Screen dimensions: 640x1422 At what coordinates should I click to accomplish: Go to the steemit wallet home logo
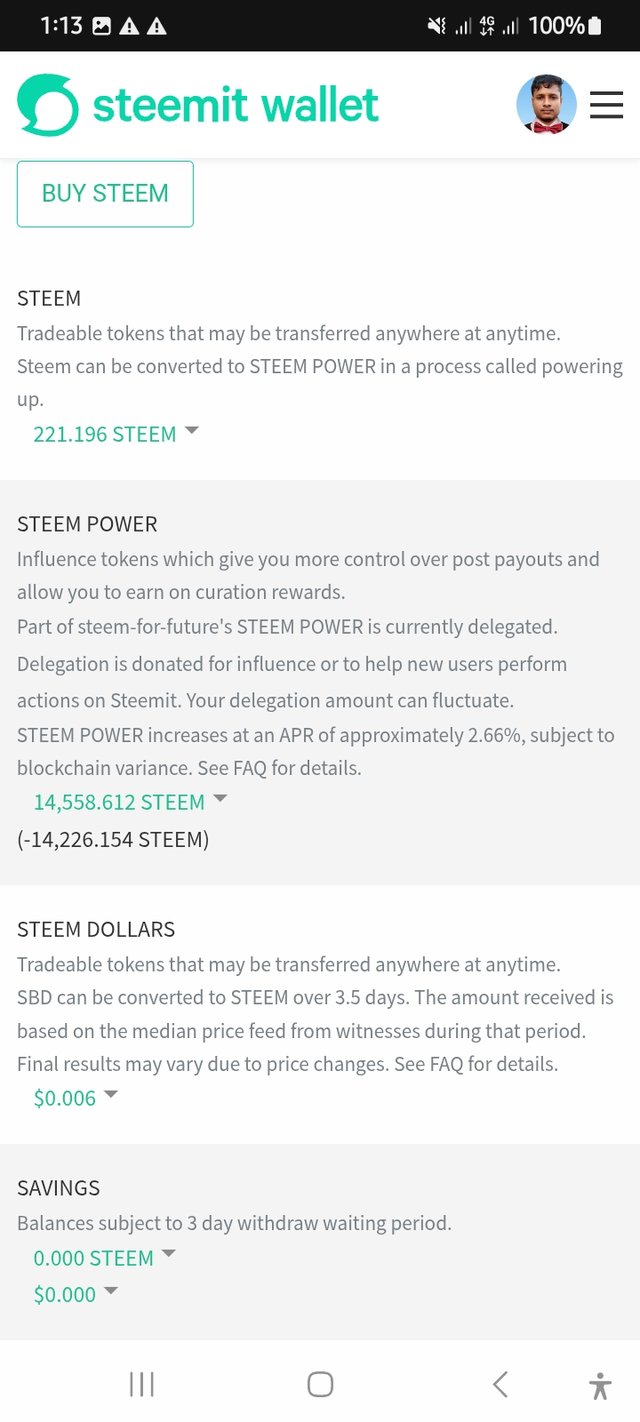pos(198,105)
